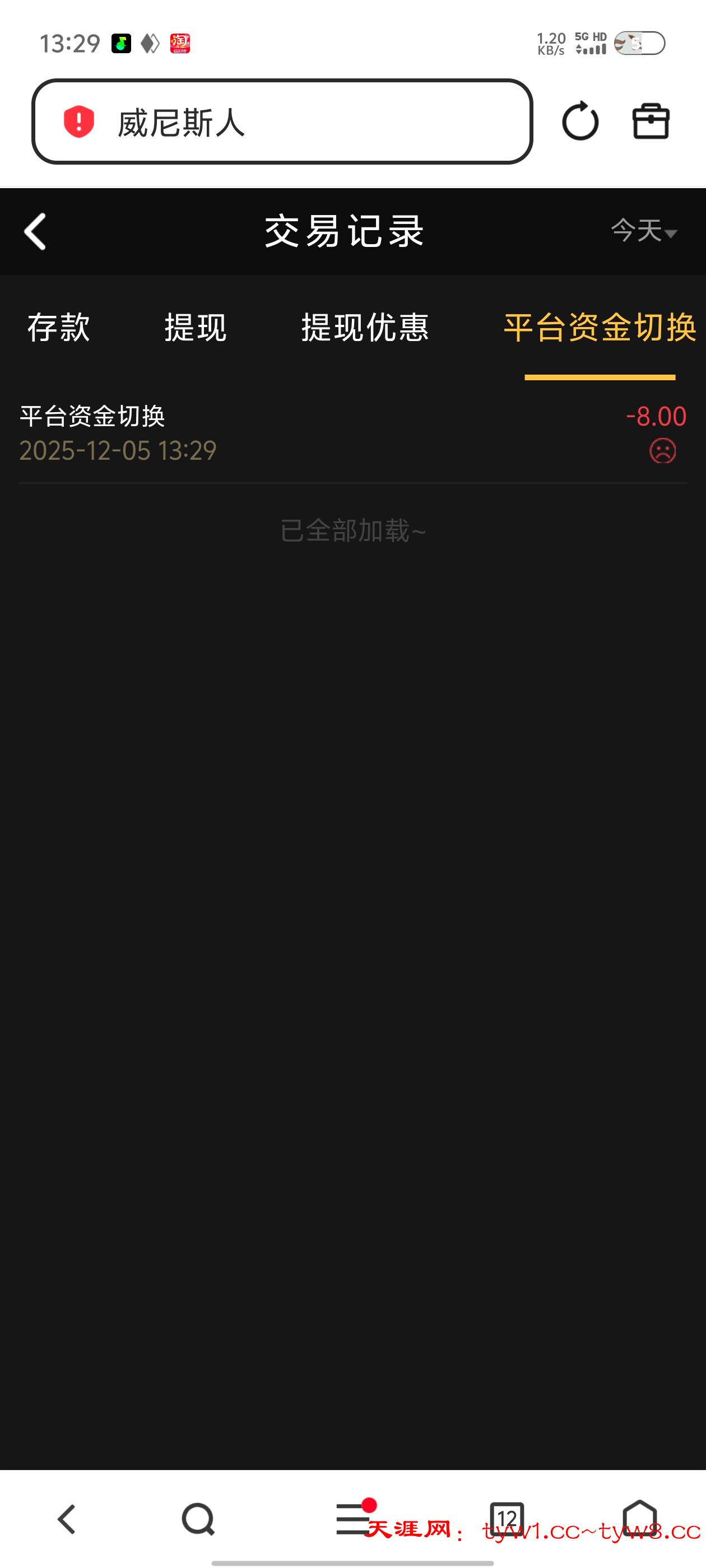Screen dimensions: 706x1568
Task: View the 12 open browser tabs
Action: pos(507,1518)
